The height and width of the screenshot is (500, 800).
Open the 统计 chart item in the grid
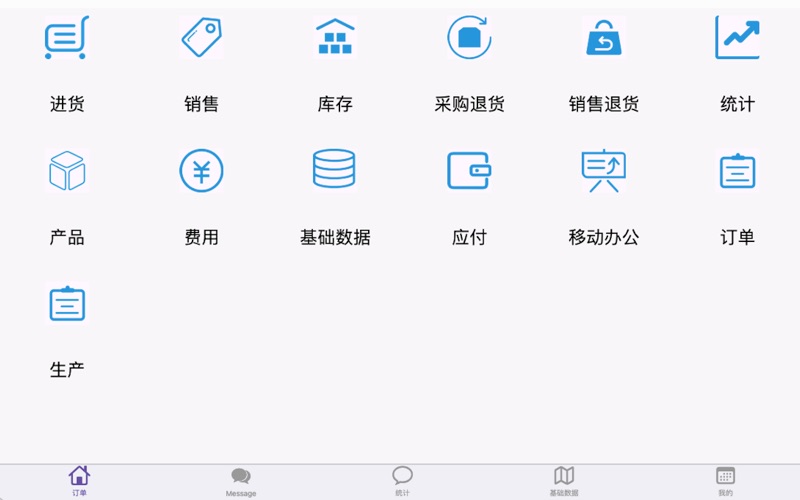point(737,40)
